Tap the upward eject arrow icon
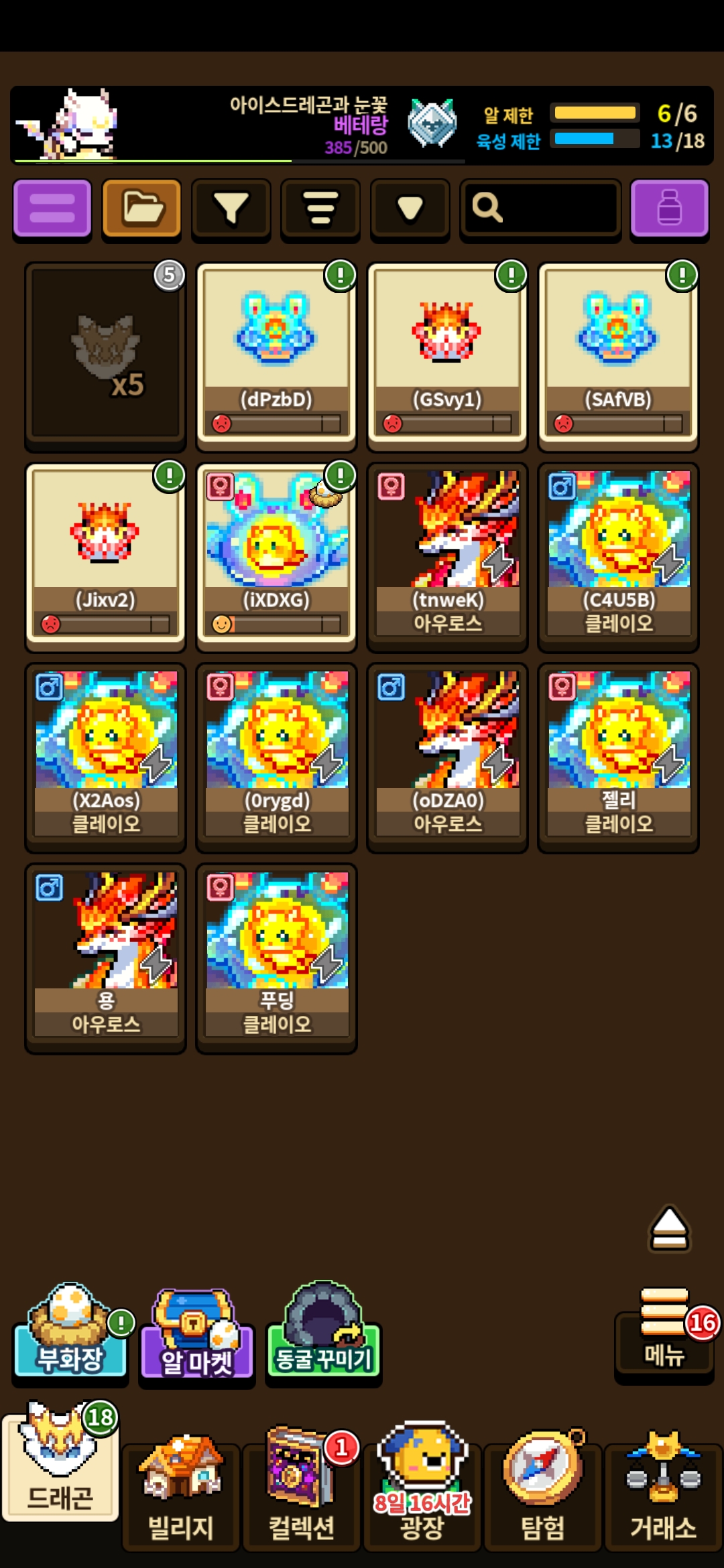The height and width of the screenshot is (1568, 724). (x=669, y=1228)
